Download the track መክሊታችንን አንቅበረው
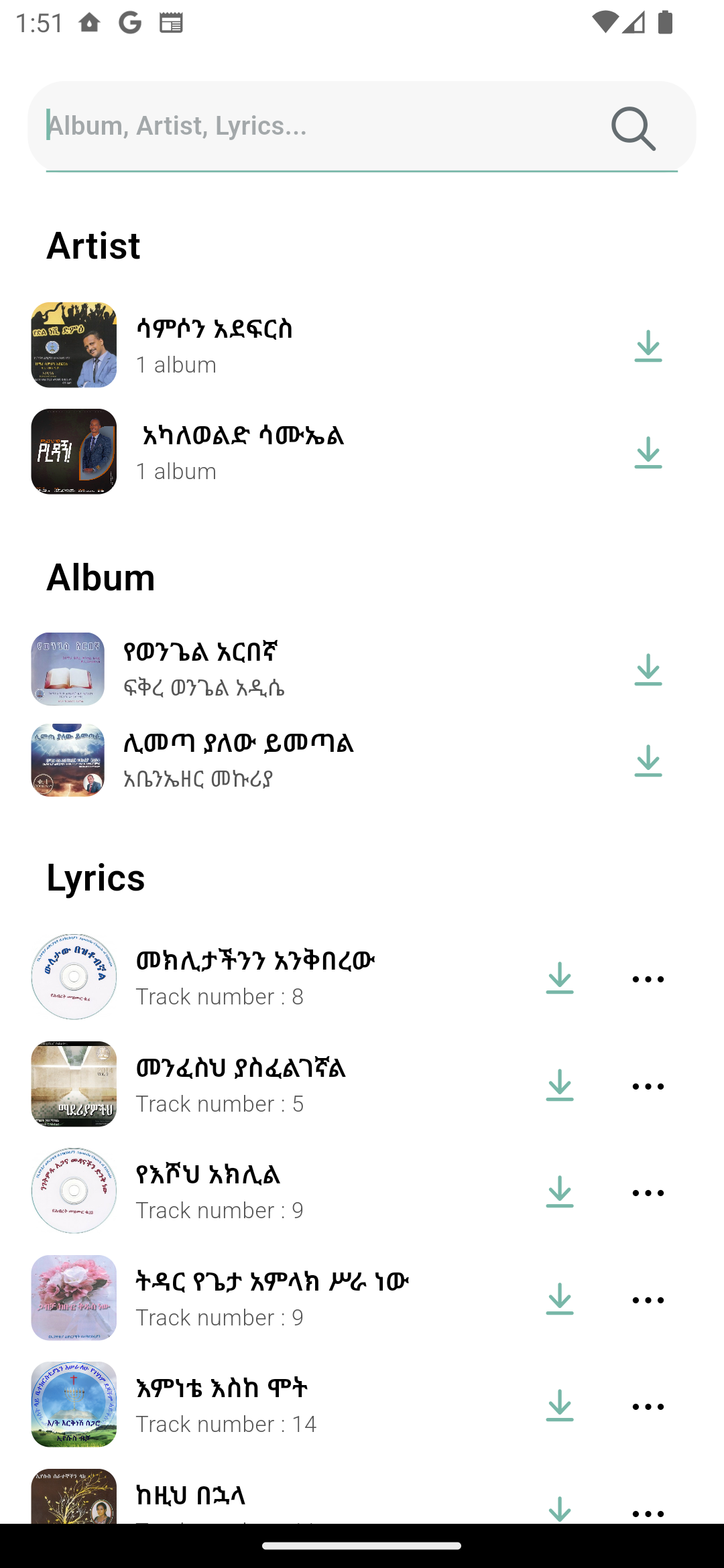724x1568 pixels. pyautogui.click(x=559, y=978)
